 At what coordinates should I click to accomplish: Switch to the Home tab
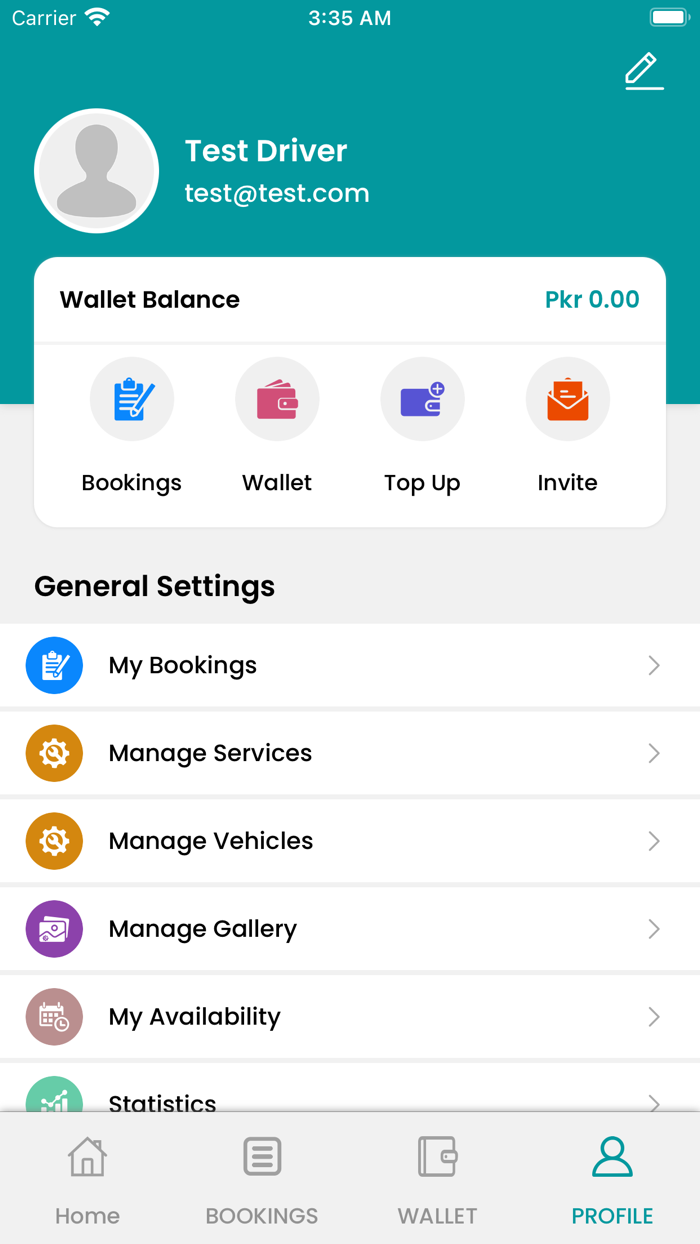(x=87, y=1180)
